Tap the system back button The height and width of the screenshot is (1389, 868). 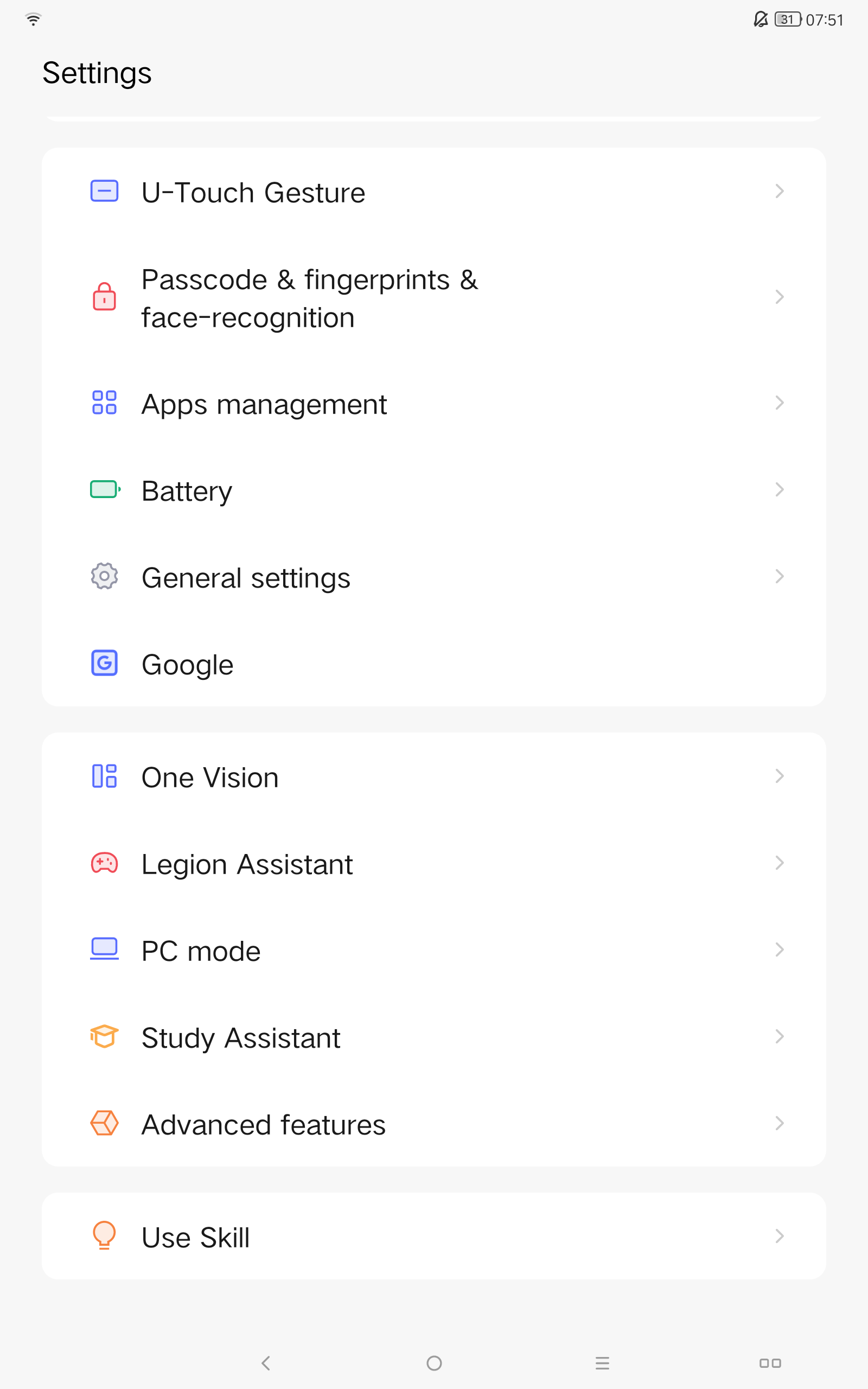266,1362
